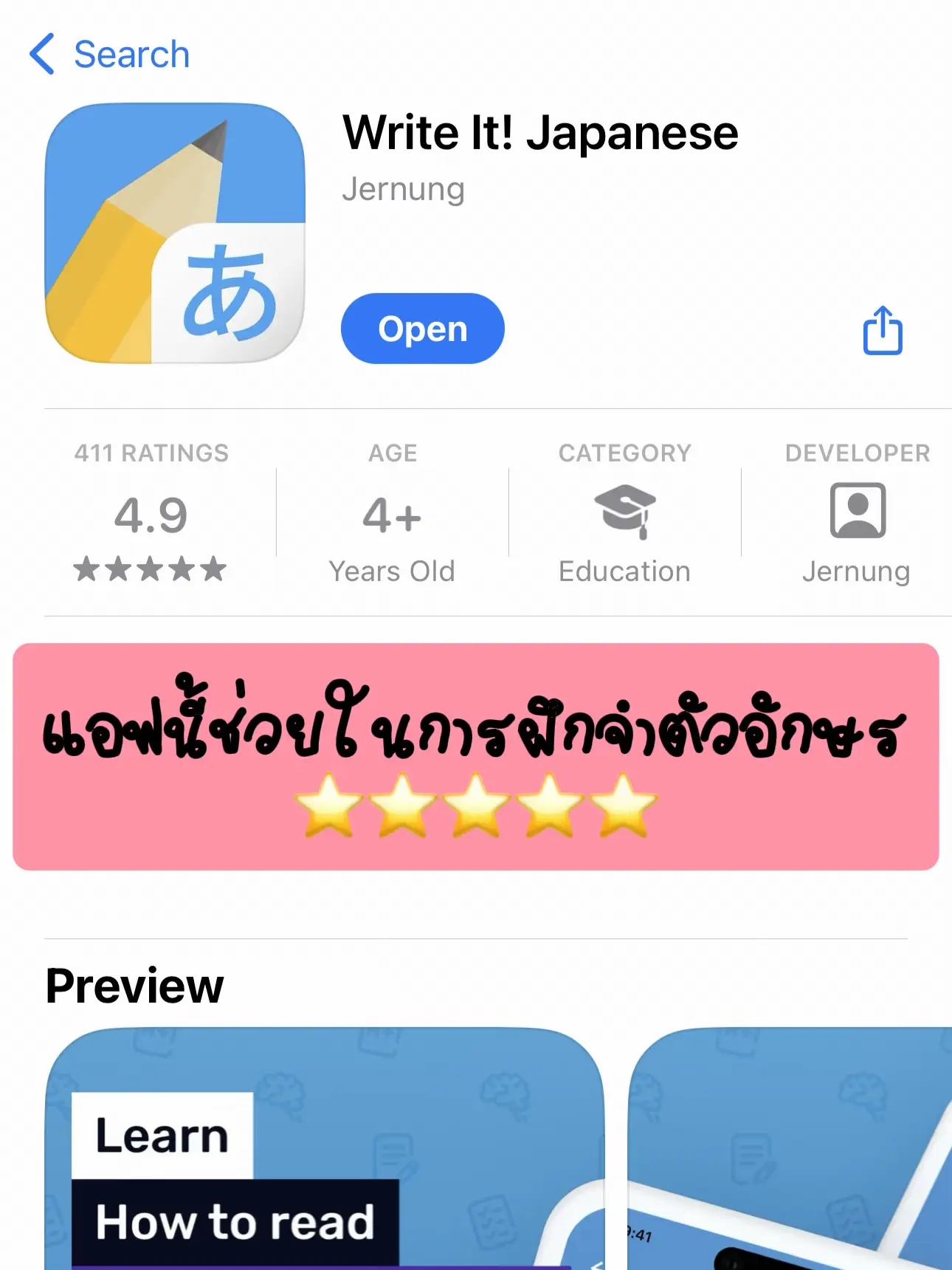Tap the Preview section heading
This screenshot has height=1270, width=952.
click(x=134, y=984)
